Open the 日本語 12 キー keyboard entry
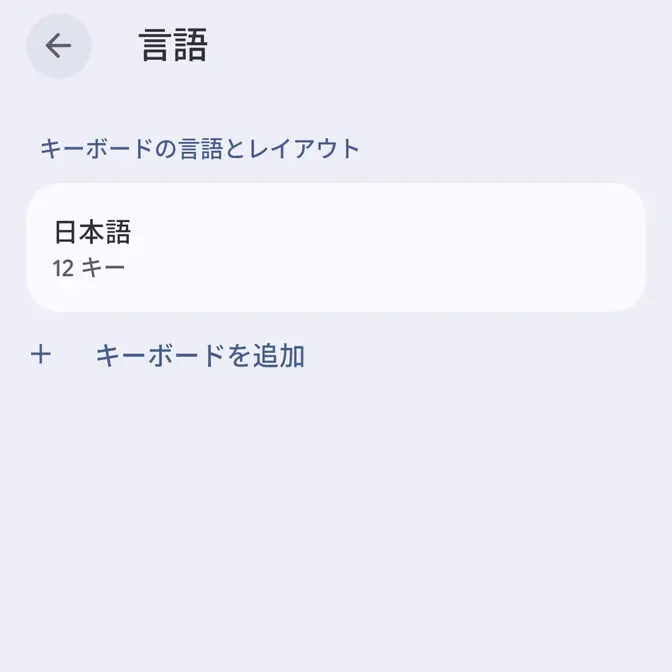Screen dimensions: 672x672 (335, 247)
